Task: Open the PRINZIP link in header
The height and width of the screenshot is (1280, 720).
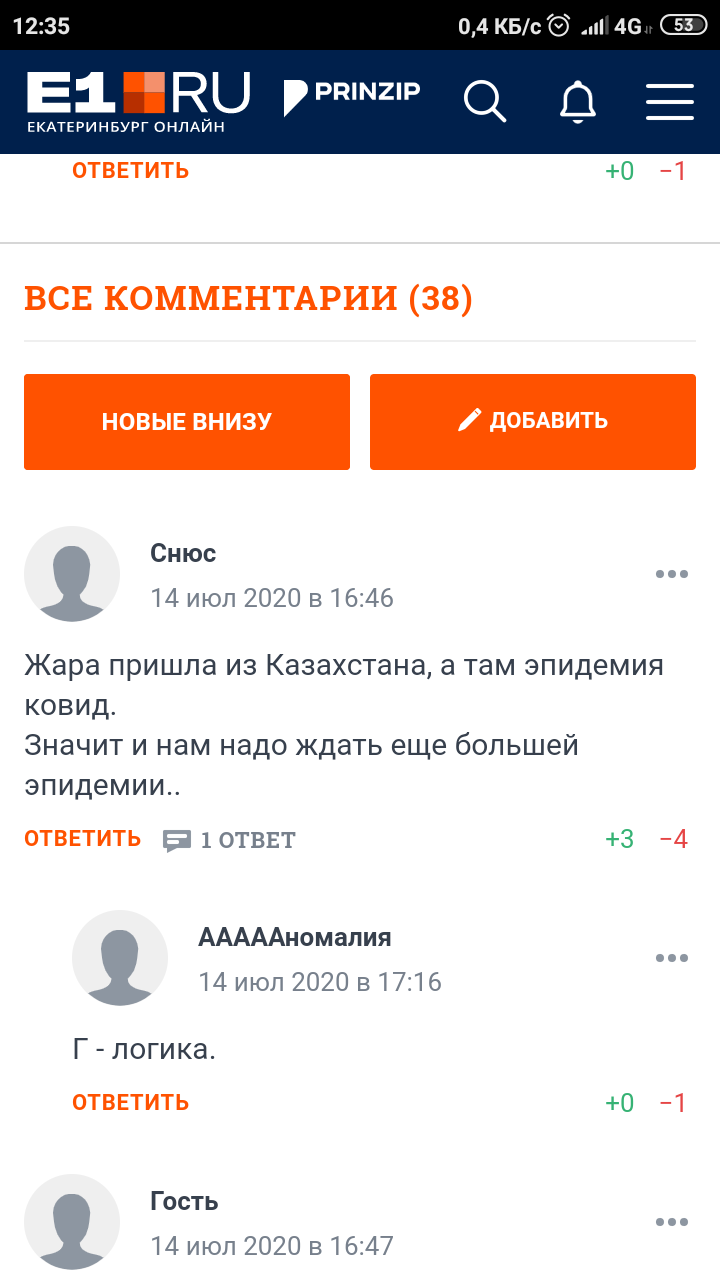Action: pyautogui.click(x=352, y=96)
